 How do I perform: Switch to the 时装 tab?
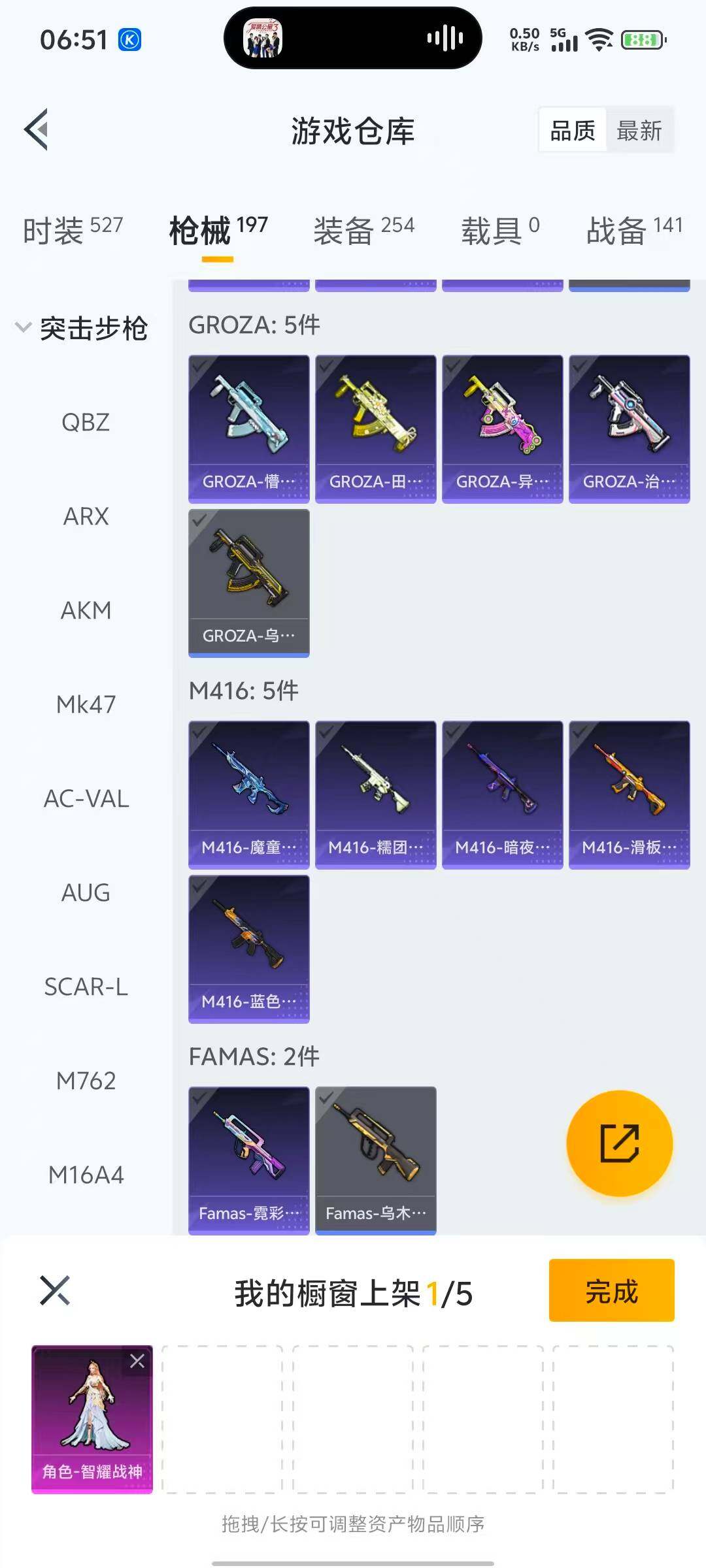click(x=73, y=230)
